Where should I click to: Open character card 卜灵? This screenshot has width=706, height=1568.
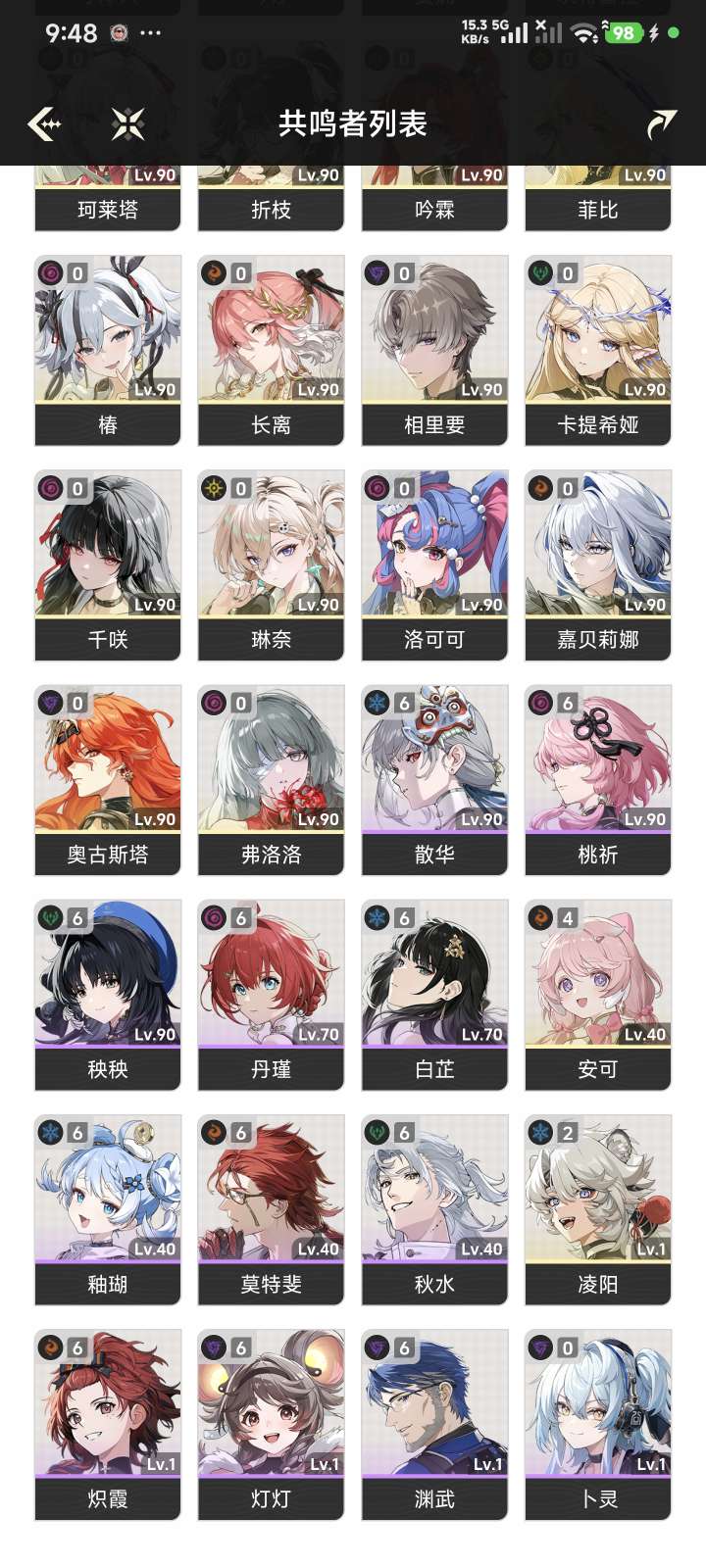click(598, 1423)
